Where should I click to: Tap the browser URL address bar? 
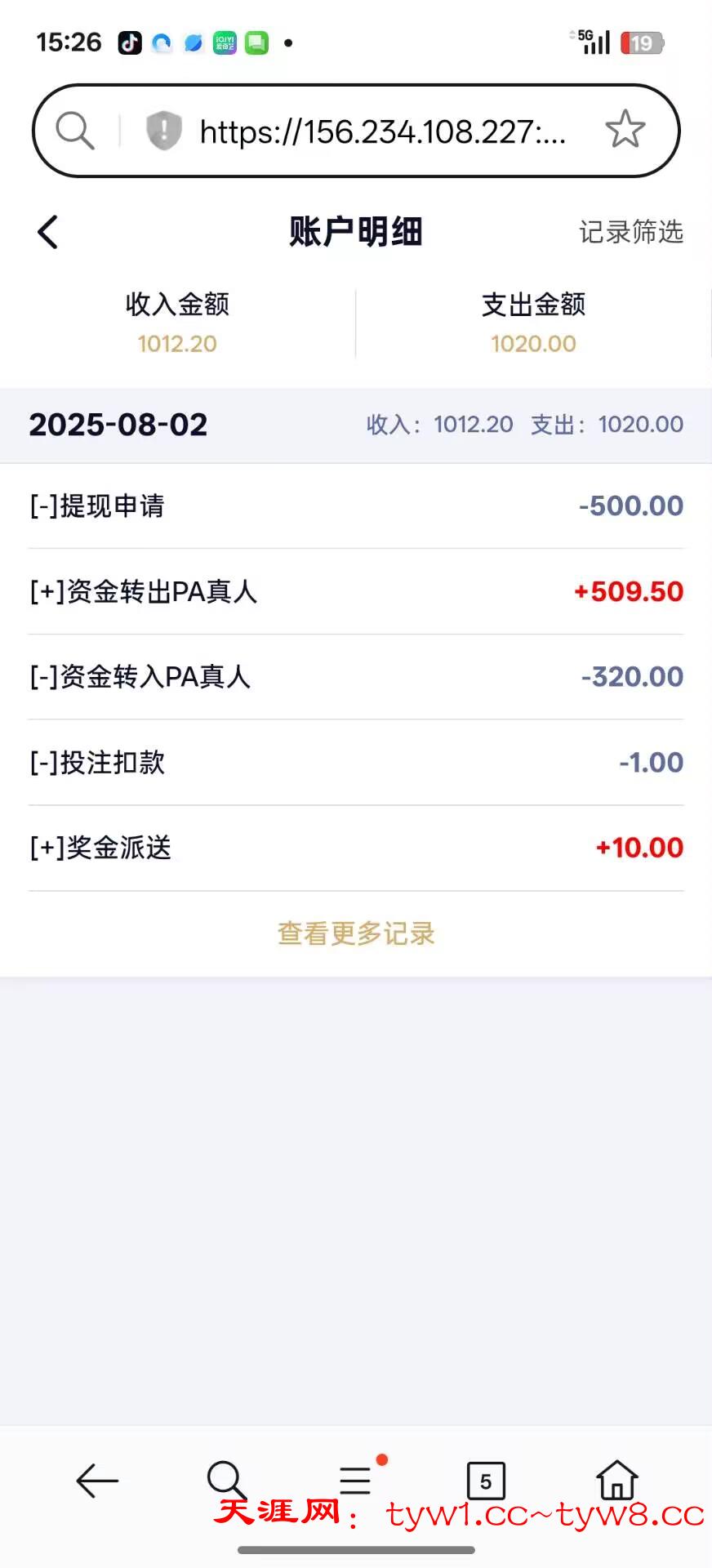(382, 131)
